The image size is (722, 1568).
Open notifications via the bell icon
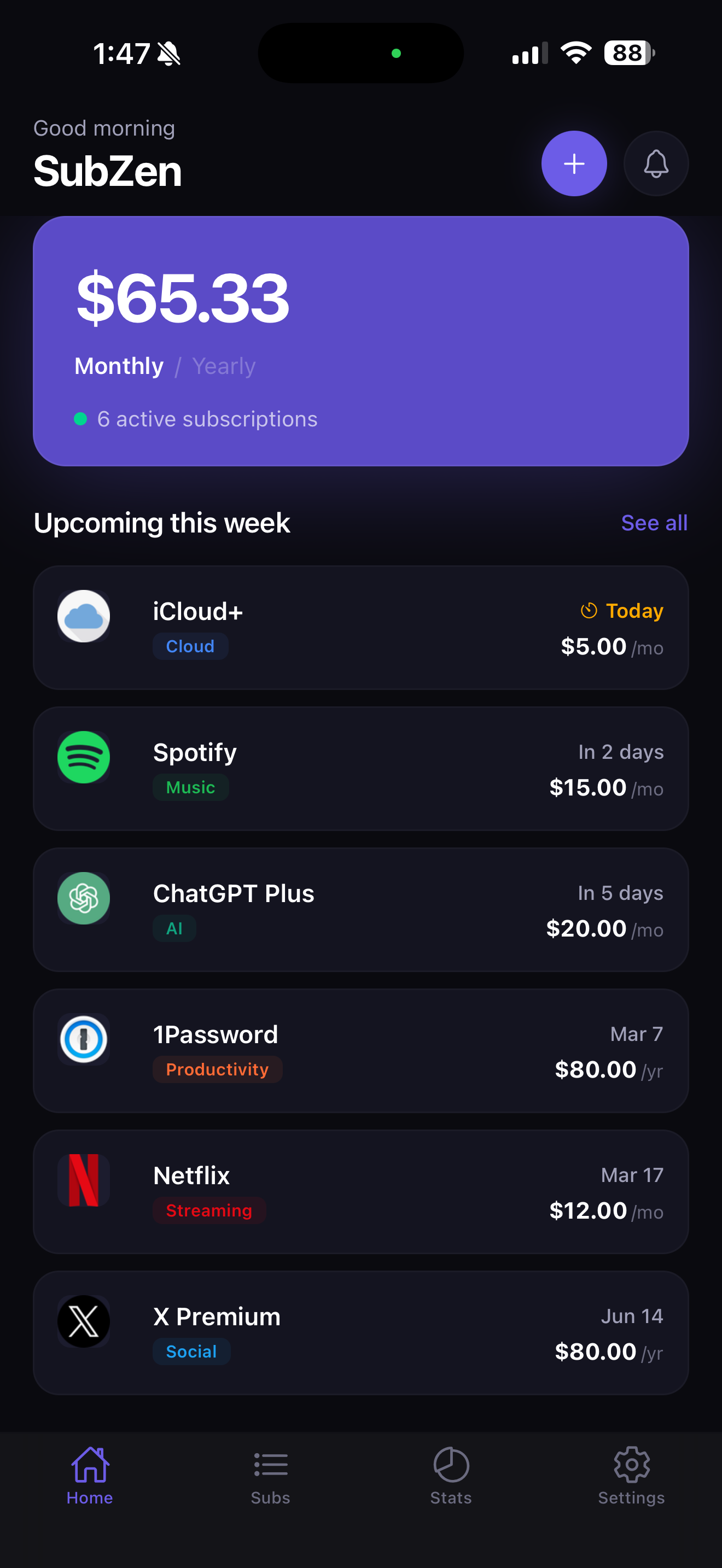click(x=656, y=163)
